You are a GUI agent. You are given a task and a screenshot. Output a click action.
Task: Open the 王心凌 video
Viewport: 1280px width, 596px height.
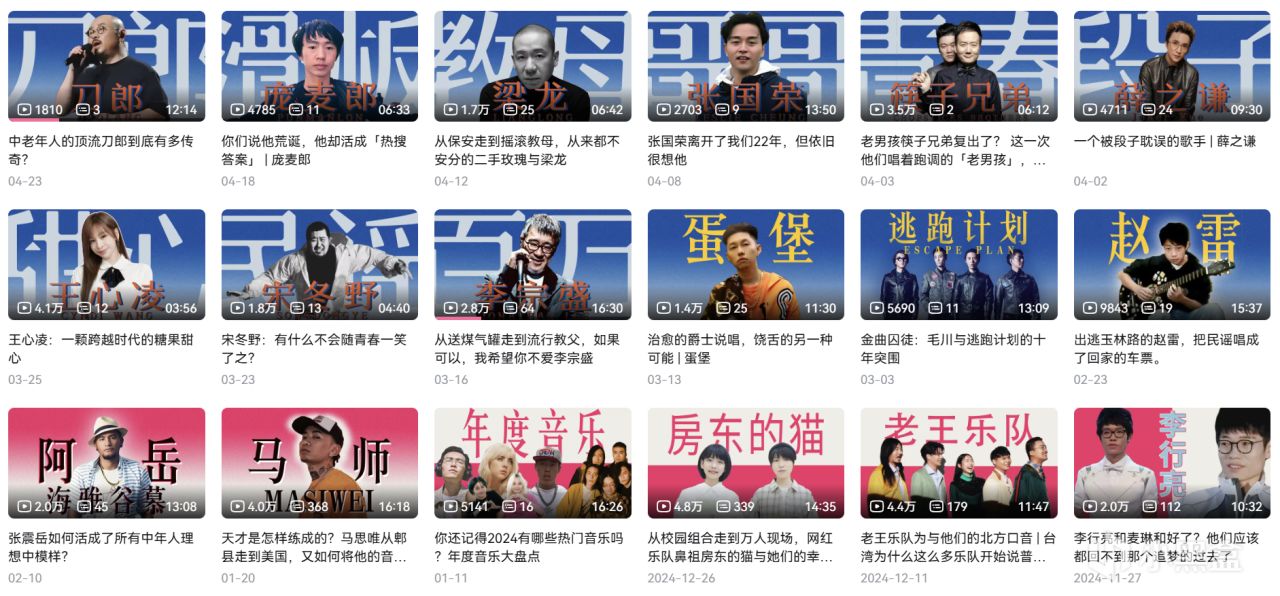pos(106,263)
